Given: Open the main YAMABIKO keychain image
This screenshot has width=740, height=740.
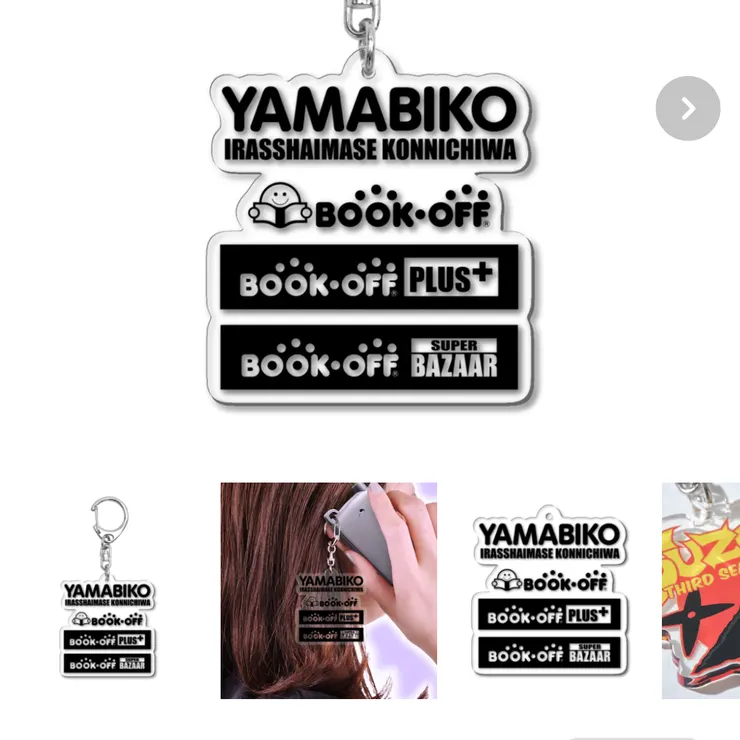Looking at the screenshot, I should (x=370, y=240).
